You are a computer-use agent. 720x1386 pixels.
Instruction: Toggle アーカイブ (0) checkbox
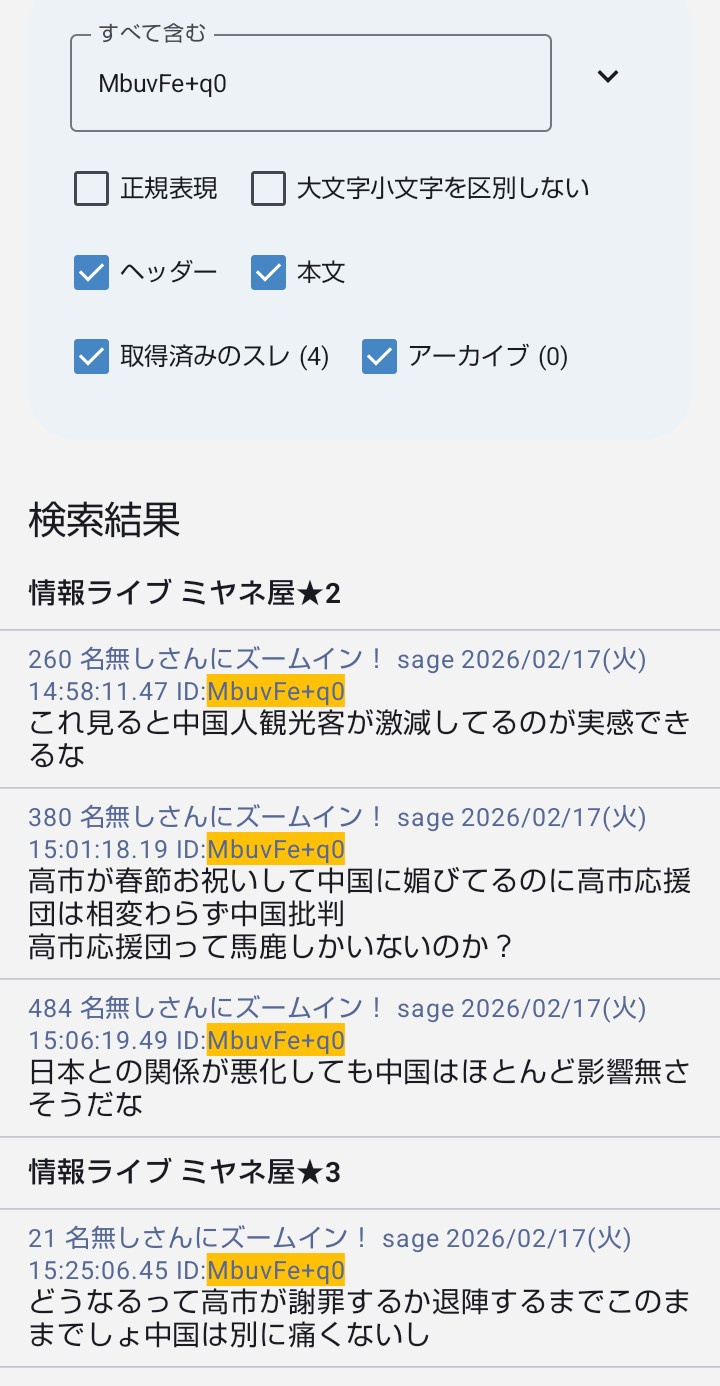click(x=380, y=356)
